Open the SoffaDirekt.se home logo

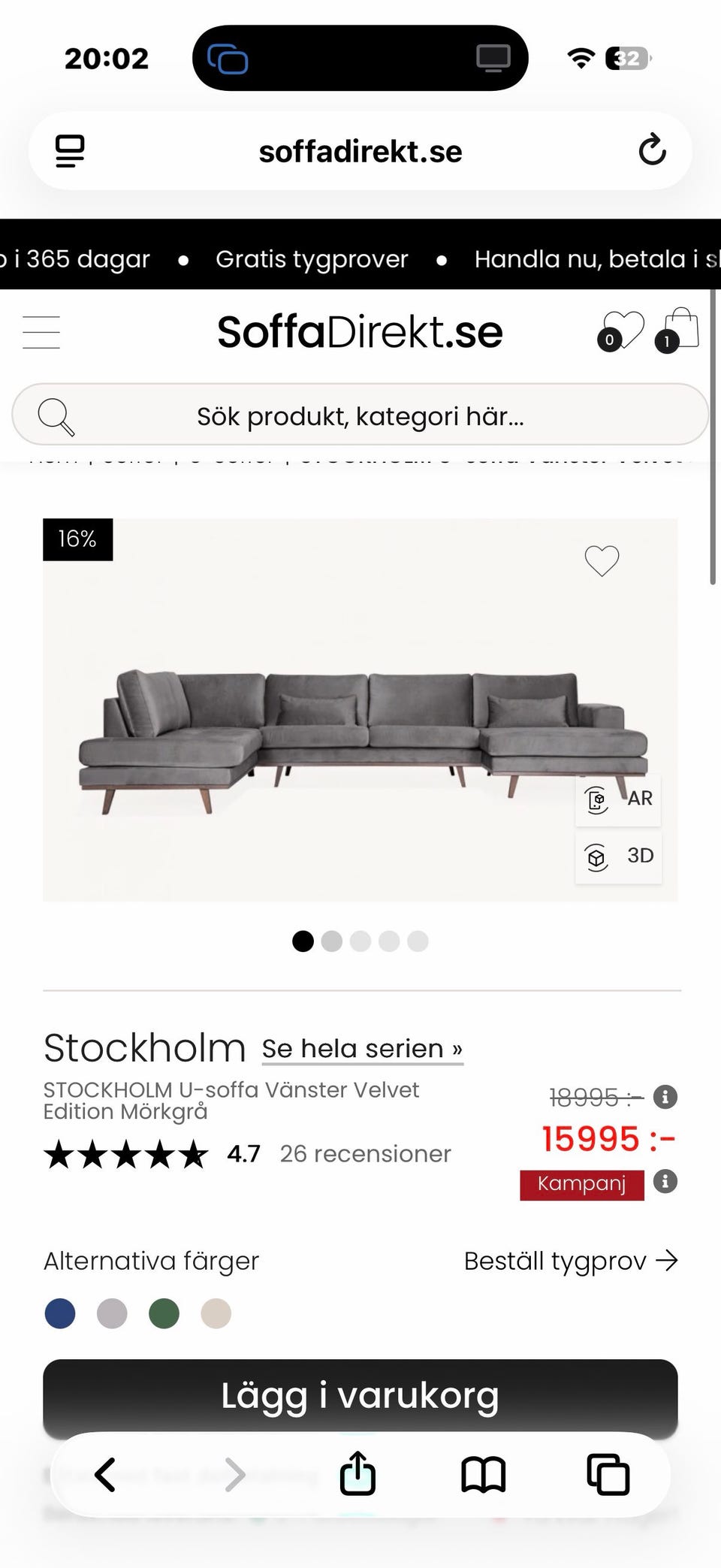click(359, 331)
